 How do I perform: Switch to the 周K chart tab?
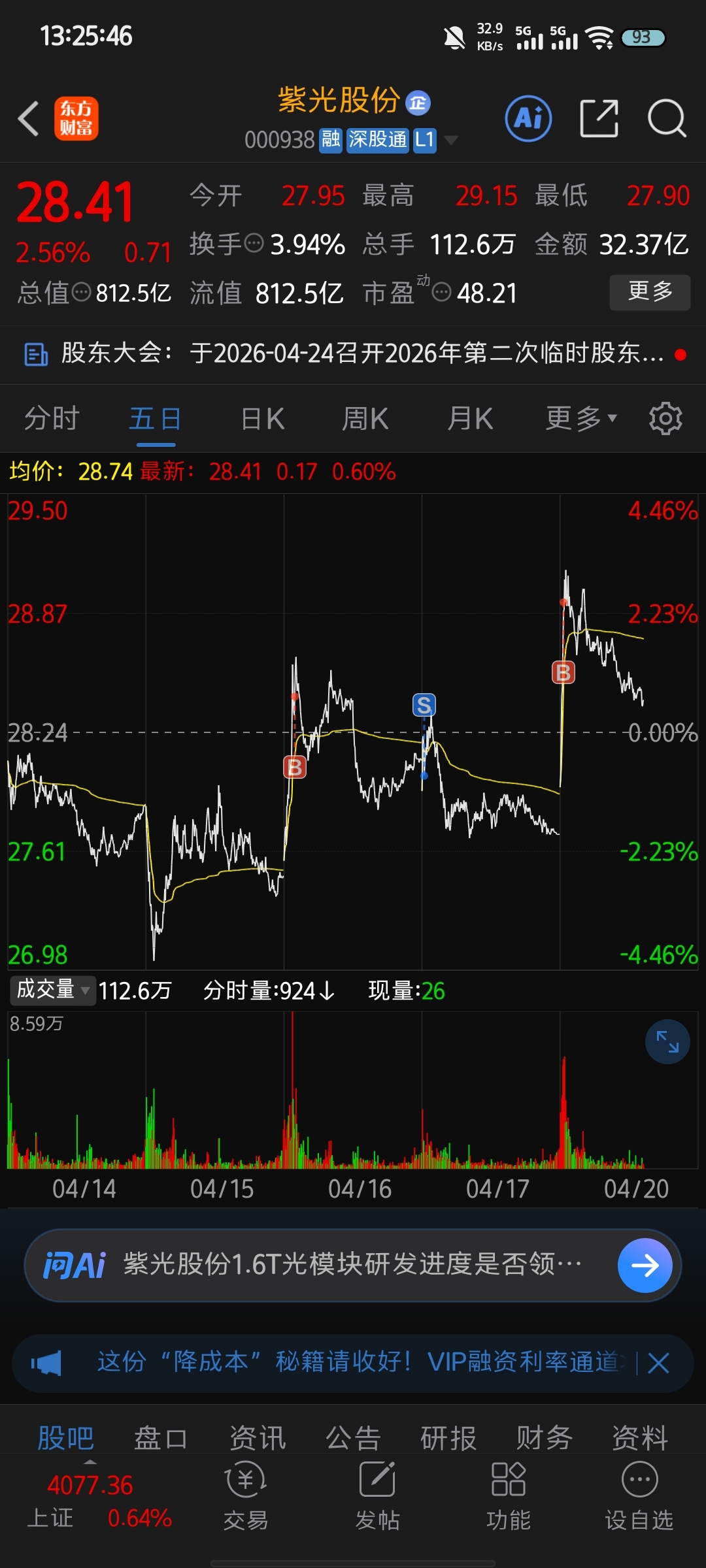(365, 419)
